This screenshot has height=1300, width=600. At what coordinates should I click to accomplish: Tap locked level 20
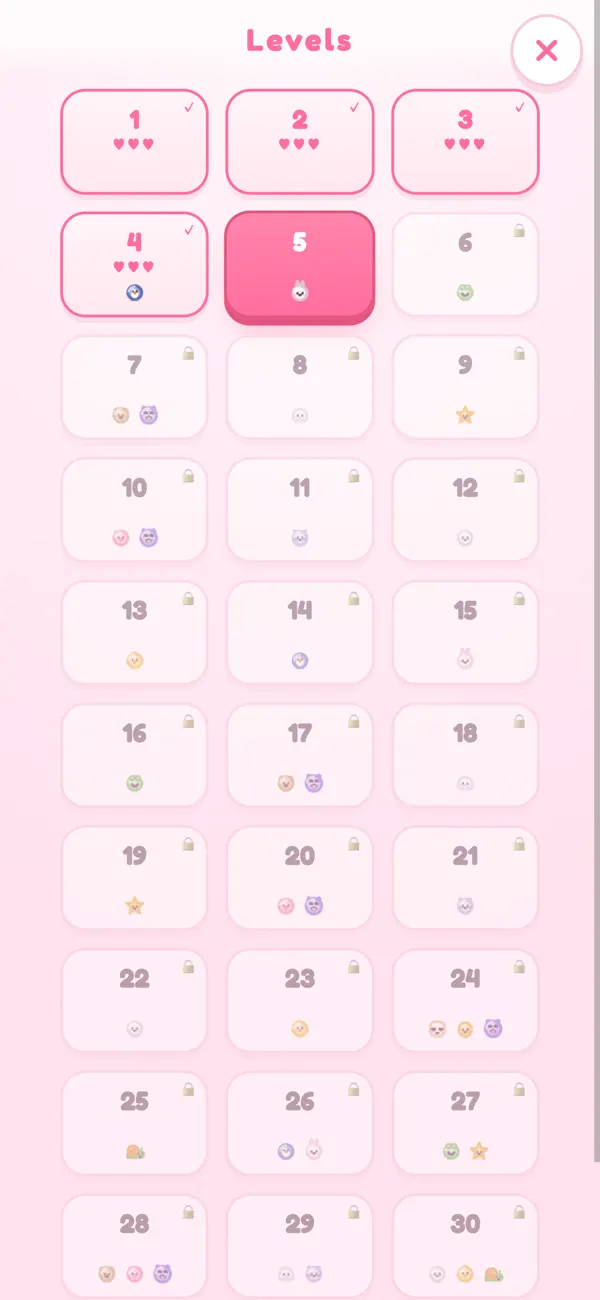point(300,878)
